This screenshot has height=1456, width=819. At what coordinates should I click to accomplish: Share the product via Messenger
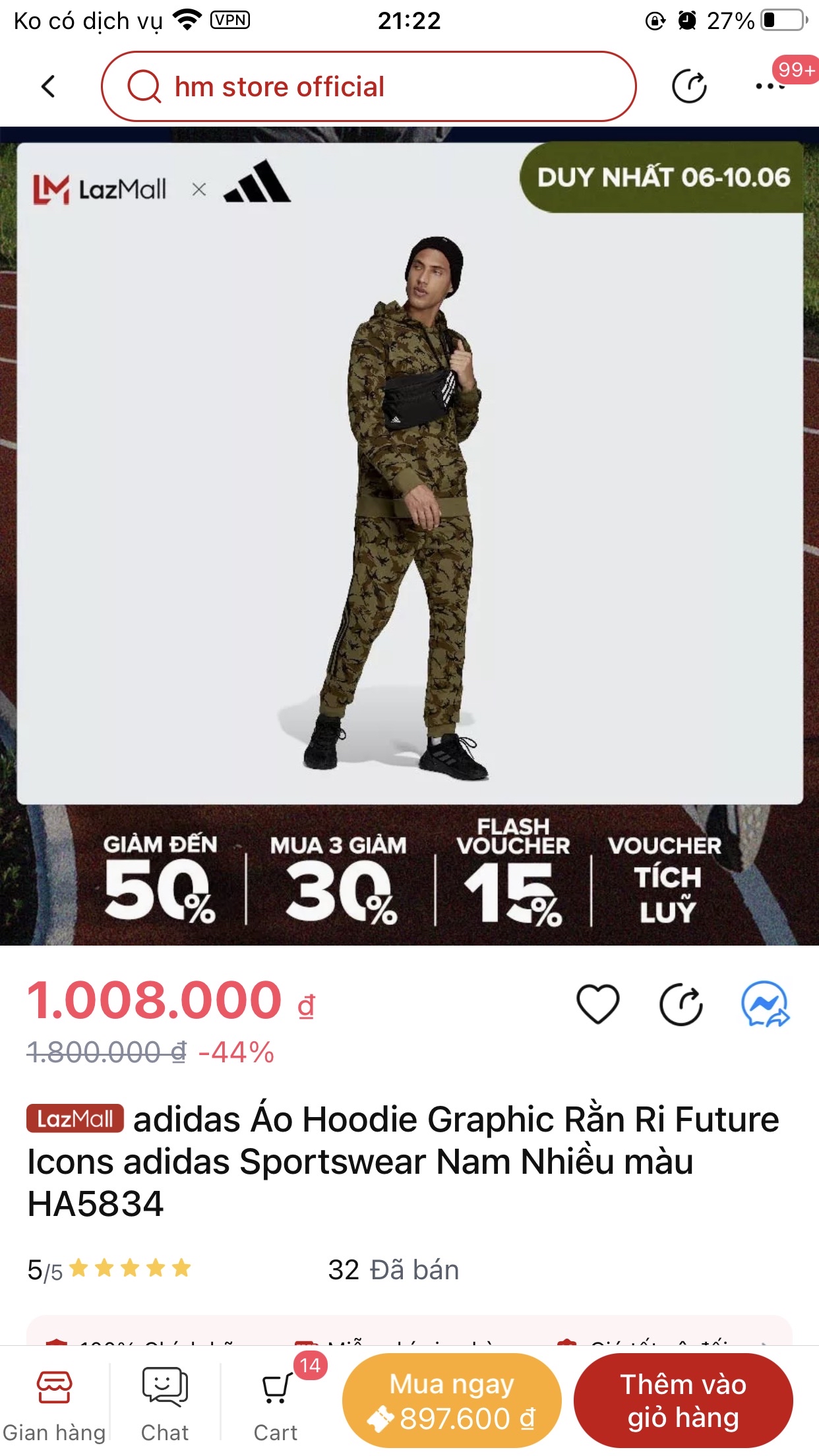764,1004
